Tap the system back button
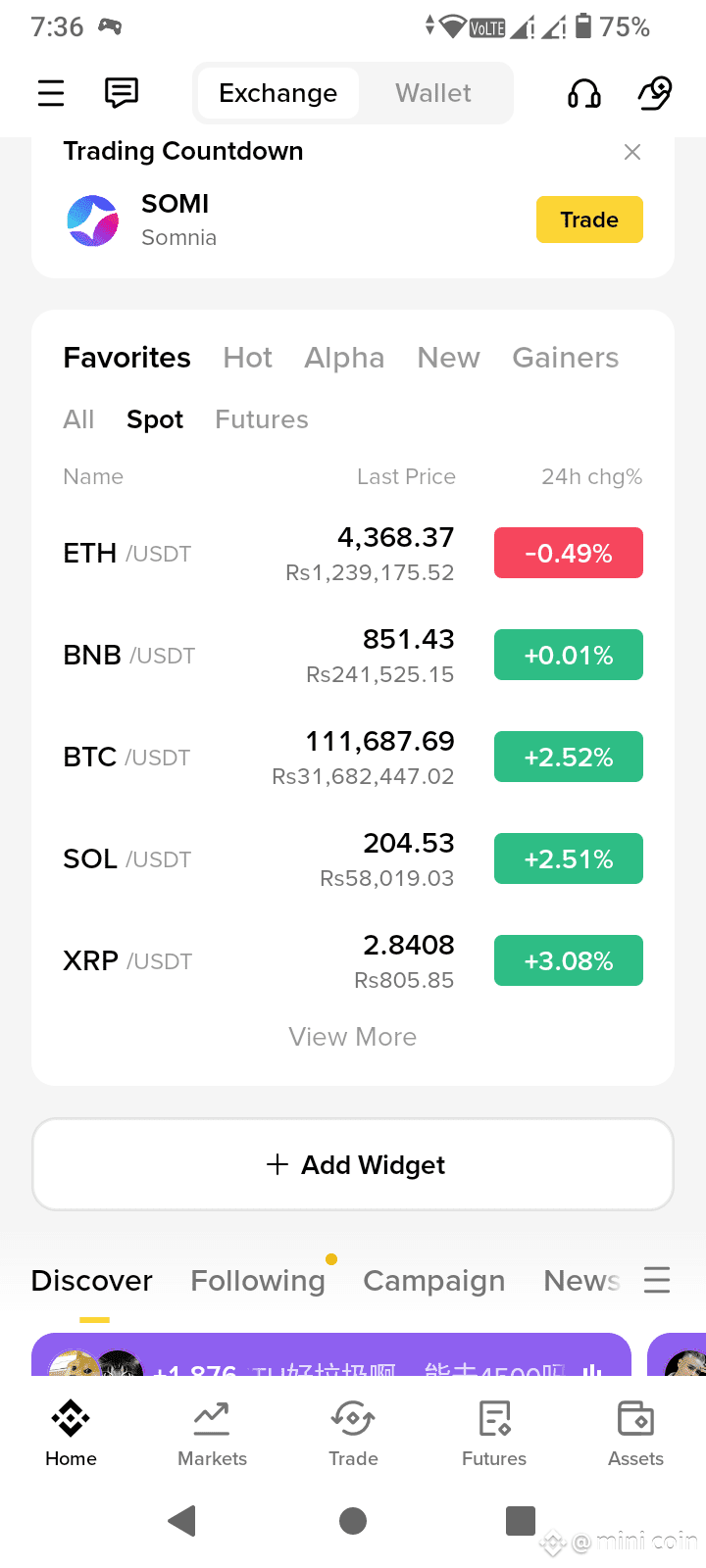The image size is (706, 1568). point(182,1521)
